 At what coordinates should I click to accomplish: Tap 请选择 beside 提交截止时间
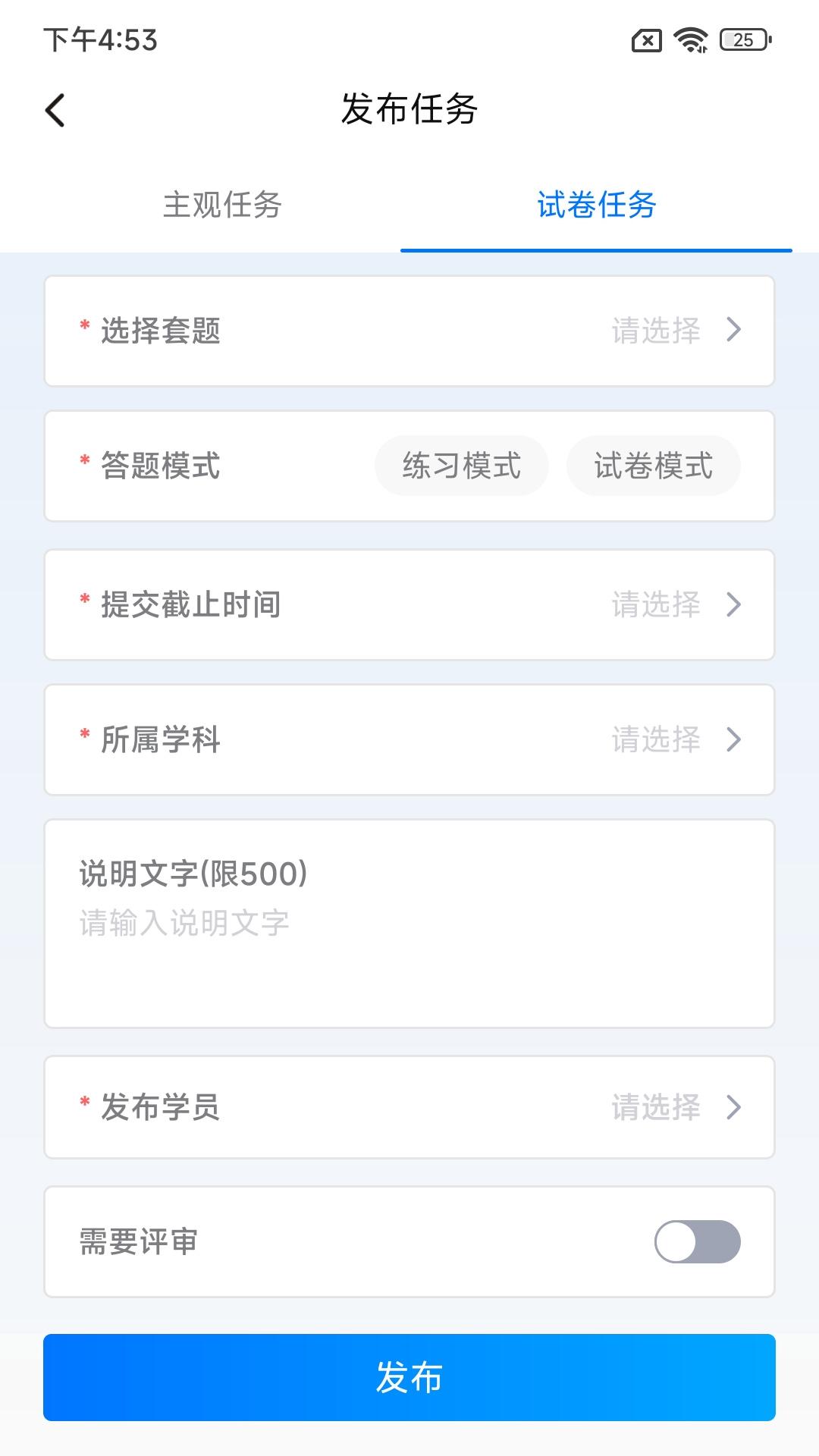point(655,604)
